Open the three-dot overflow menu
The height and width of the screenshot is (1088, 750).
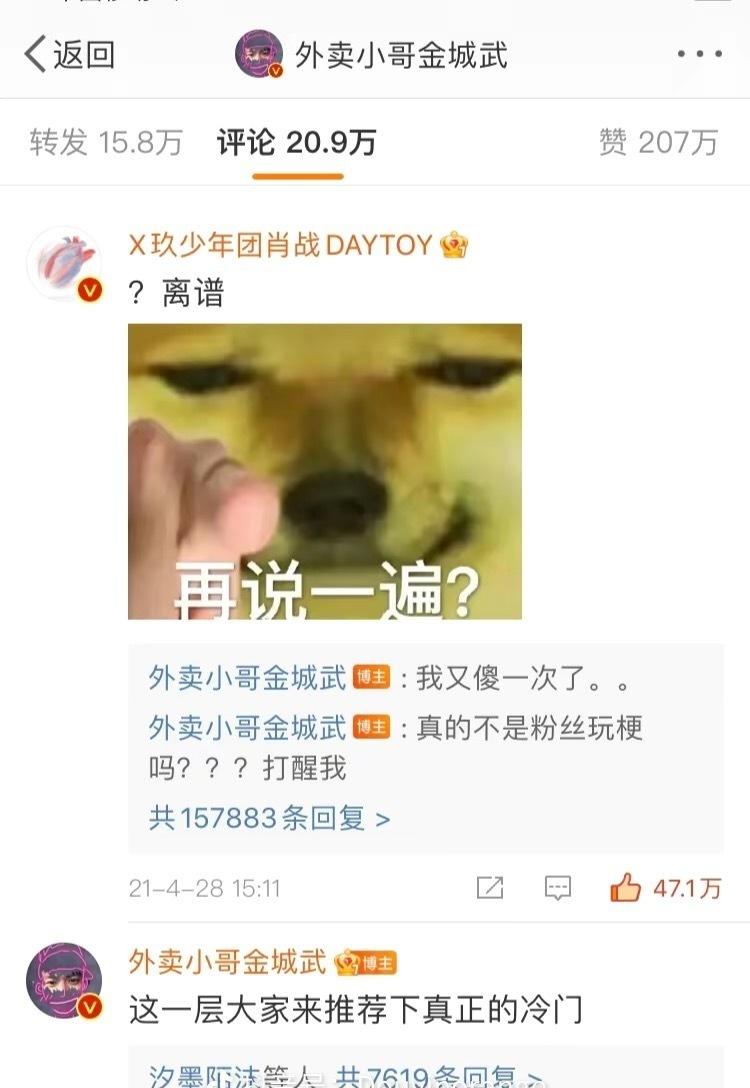698,54
